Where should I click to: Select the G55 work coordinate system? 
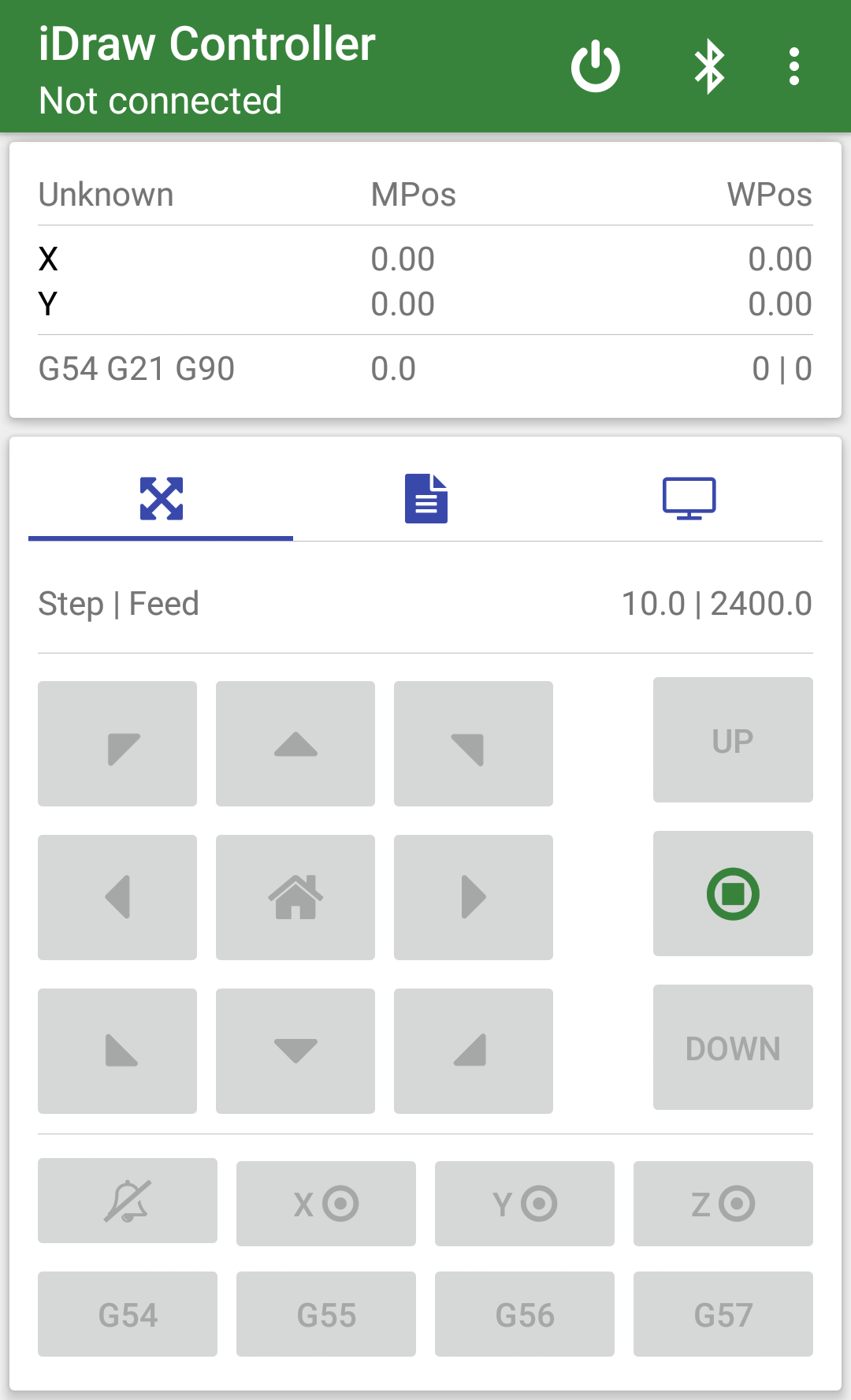(325, 1314)
